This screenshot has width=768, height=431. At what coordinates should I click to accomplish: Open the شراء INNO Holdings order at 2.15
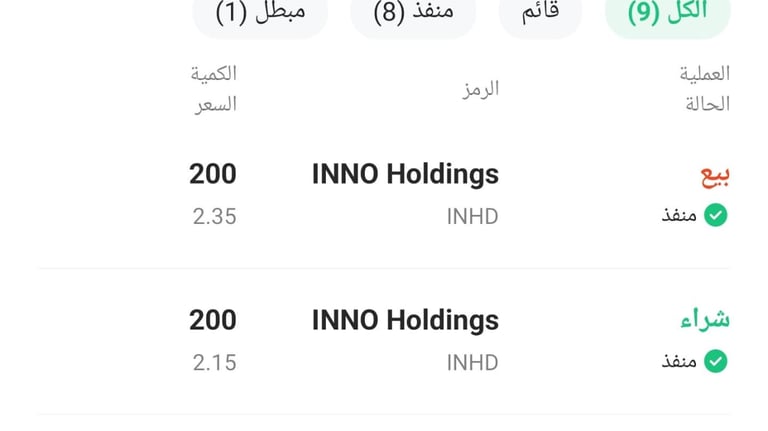384,340
